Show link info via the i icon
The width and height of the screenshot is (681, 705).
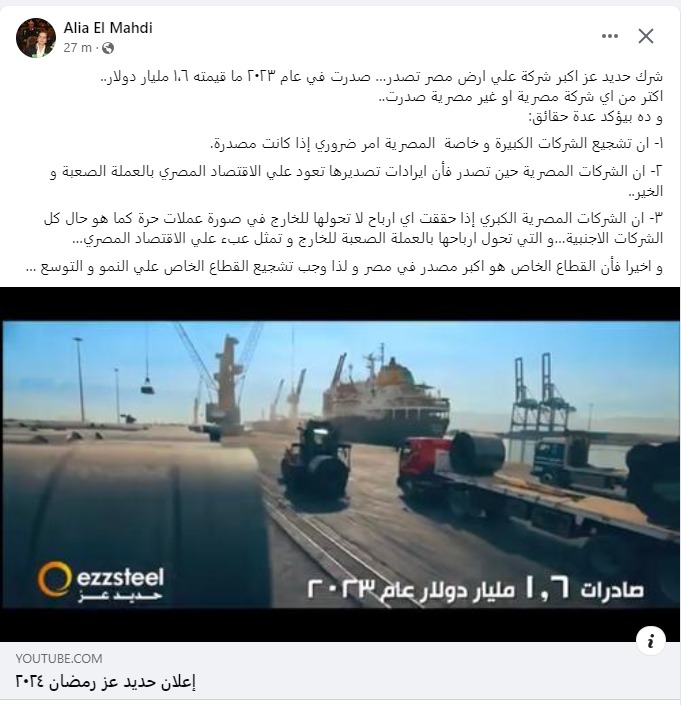coord(650,639)
